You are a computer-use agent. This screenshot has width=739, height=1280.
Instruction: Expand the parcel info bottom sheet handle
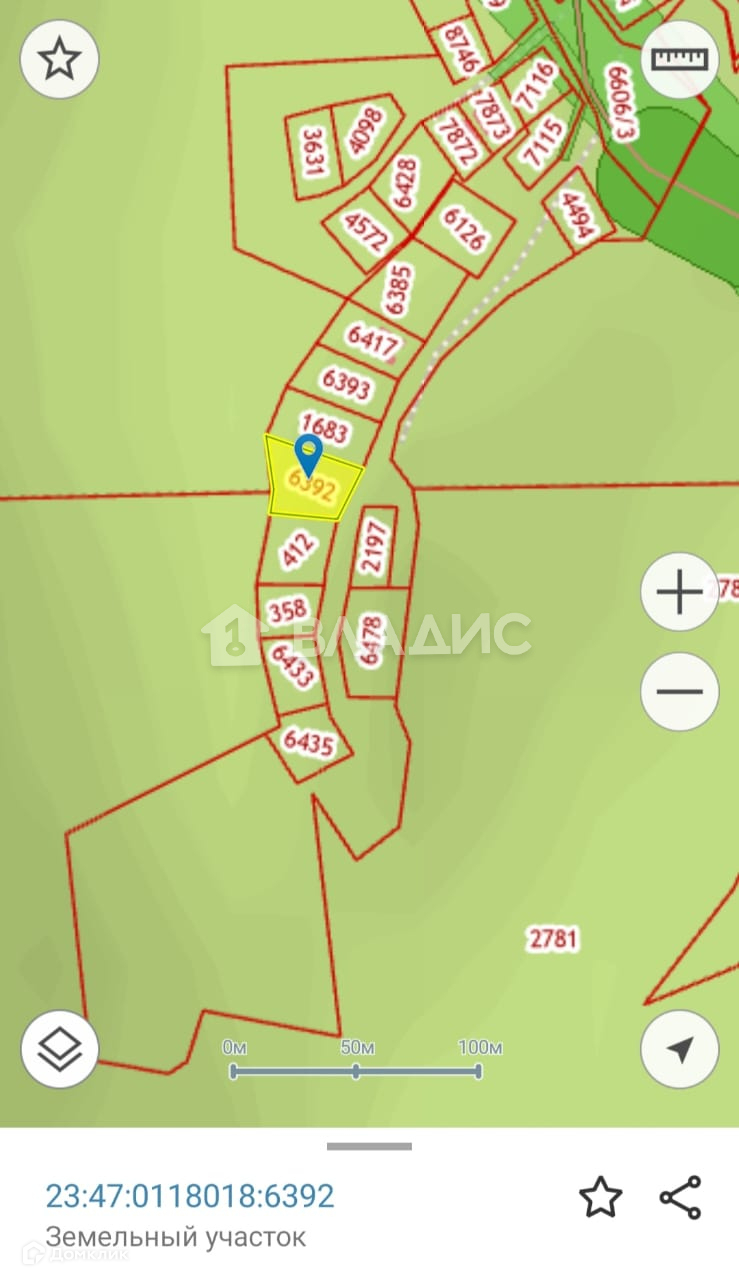pyautogui.click(x=369, y=1146)
